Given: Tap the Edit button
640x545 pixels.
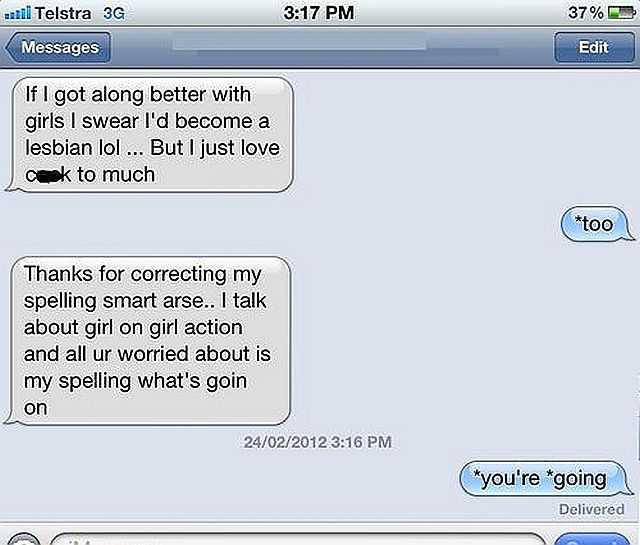Looking at the screenshot, I should (x=594, y=47).
